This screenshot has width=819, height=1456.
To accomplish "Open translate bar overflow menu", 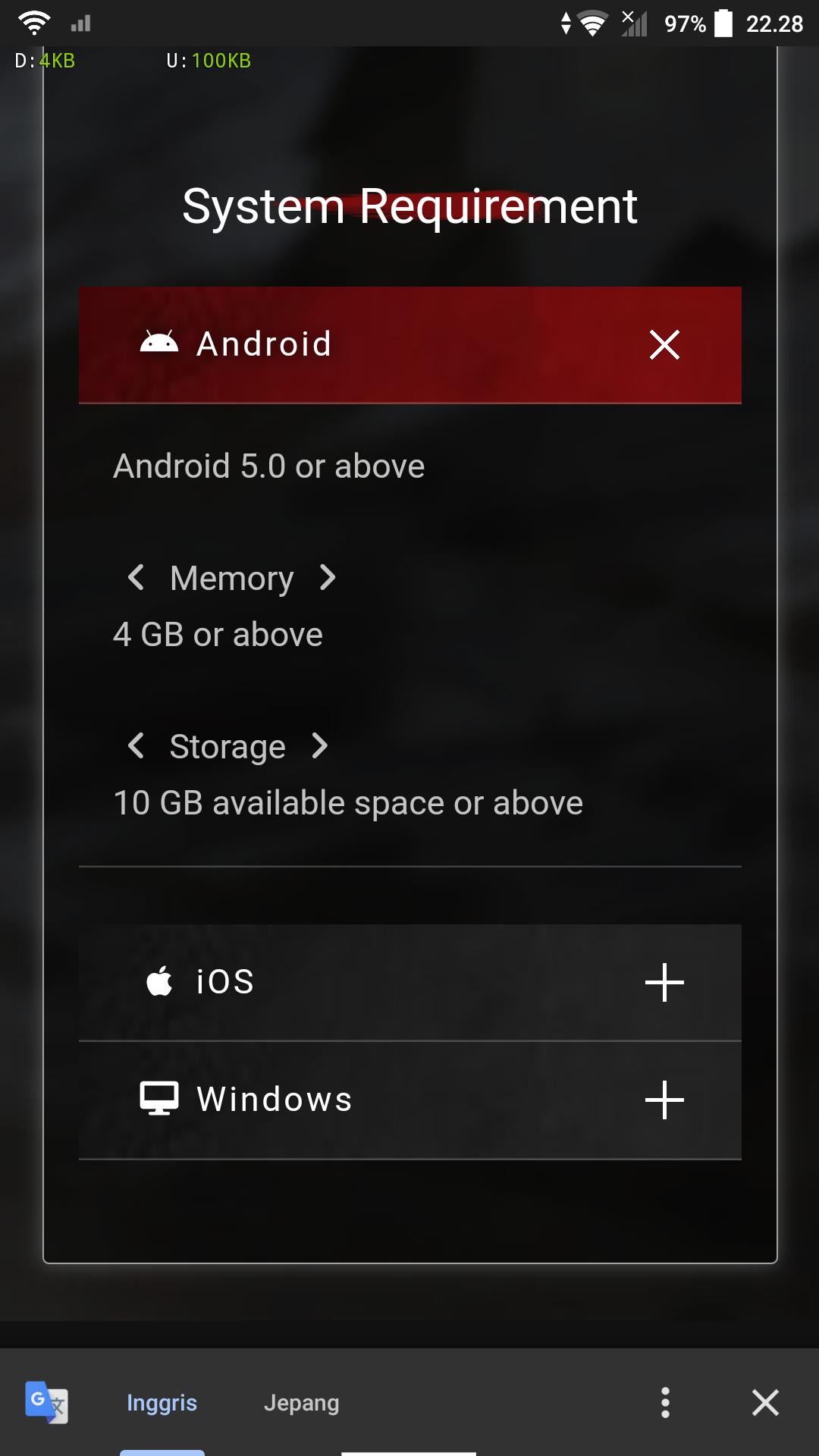I will click(x=665, y=1403).
